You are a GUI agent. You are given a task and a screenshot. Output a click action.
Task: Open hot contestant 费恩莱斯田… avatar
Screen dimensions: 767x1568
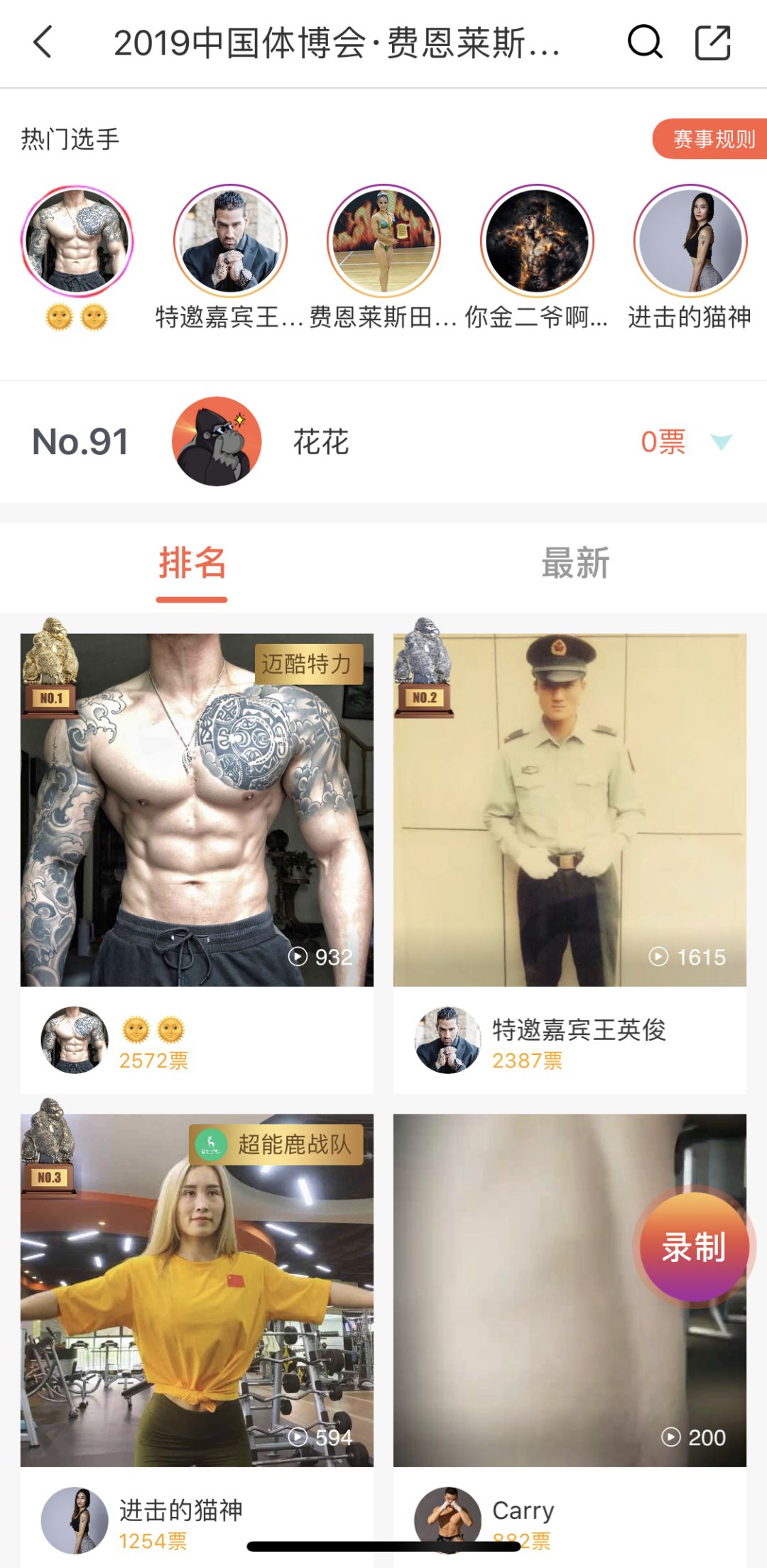tap(383, 241)
